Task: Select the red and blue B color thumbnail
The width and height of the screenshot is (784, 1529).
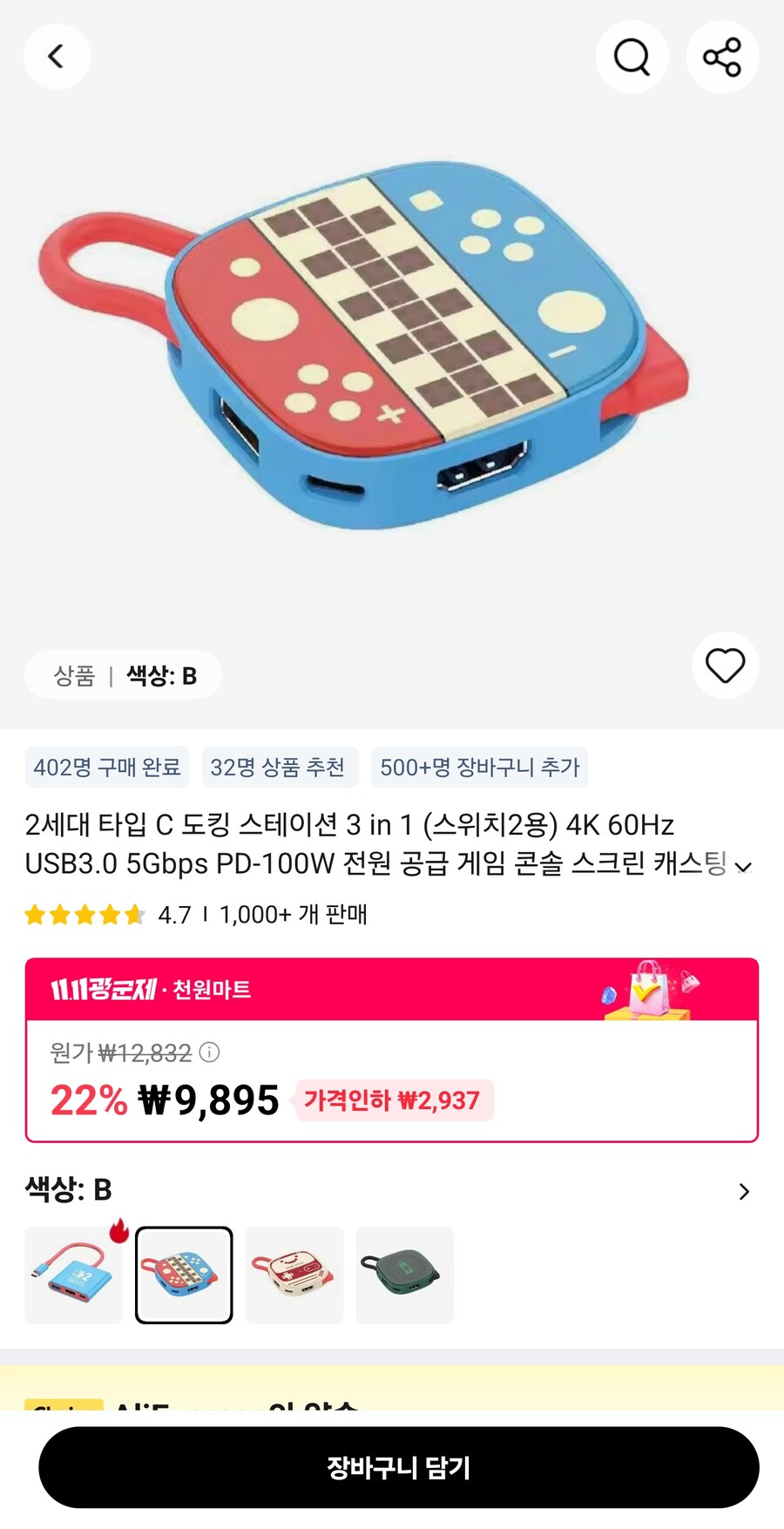Action: tap(184, 1275)
